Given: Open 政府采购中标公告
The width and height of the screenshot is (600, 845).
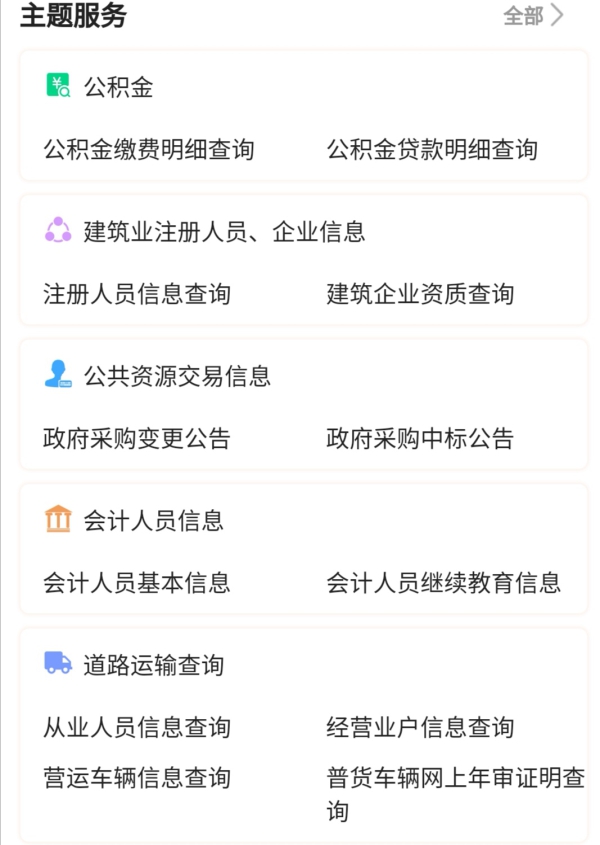Looking at the screenshot, I should tap(420, 438).
